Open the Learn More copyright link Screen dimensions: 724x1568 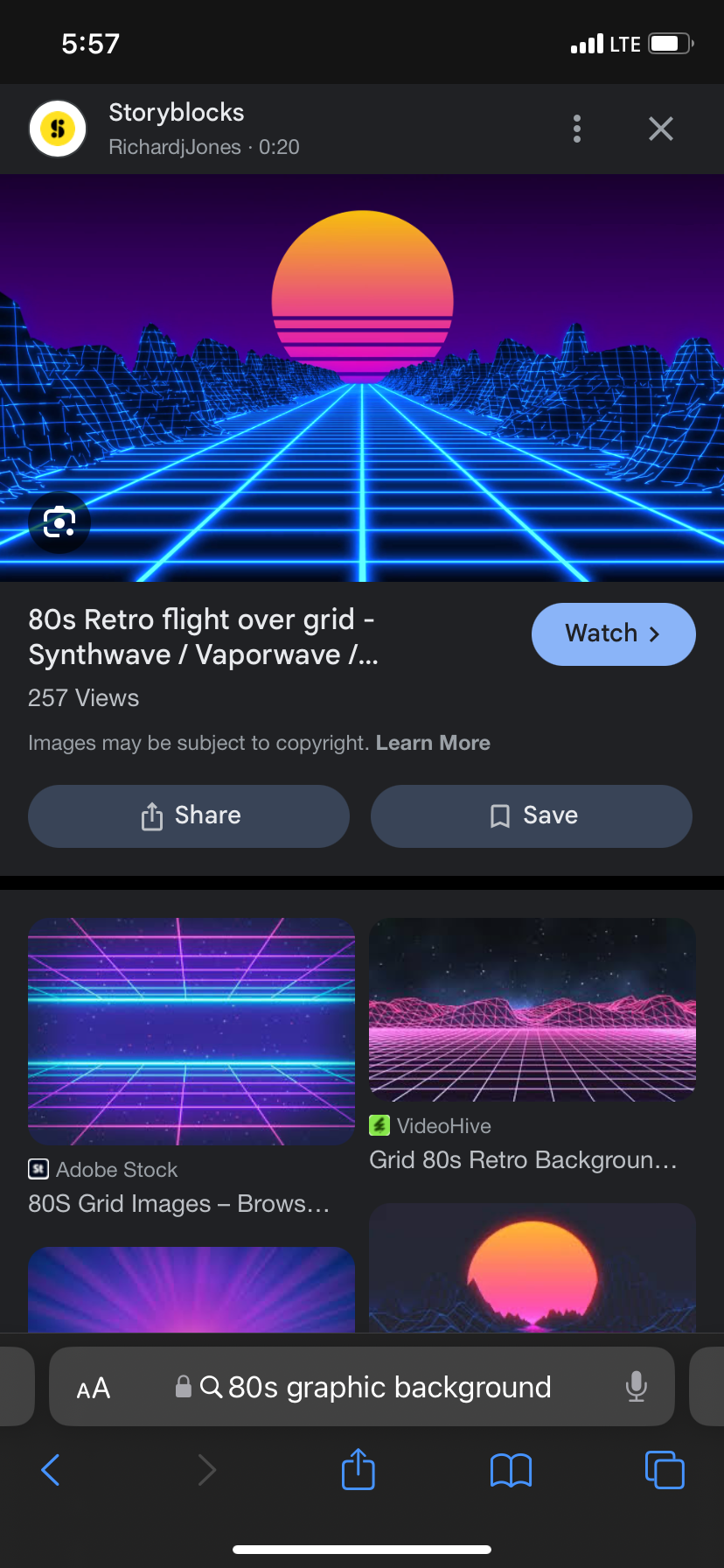coord(433,743)
